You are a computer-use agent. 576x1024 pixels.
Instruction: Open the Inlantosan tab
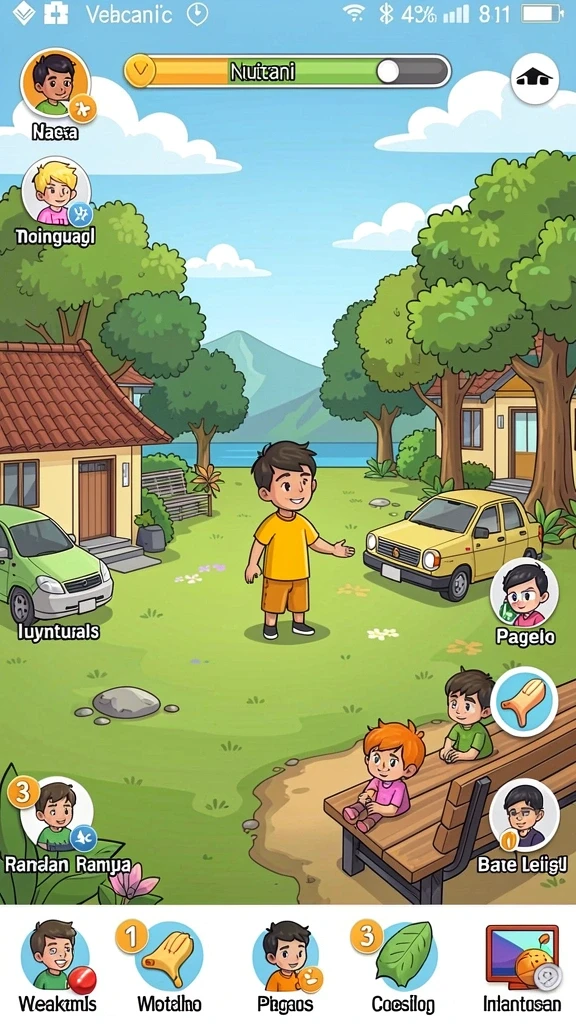(521, 966)
